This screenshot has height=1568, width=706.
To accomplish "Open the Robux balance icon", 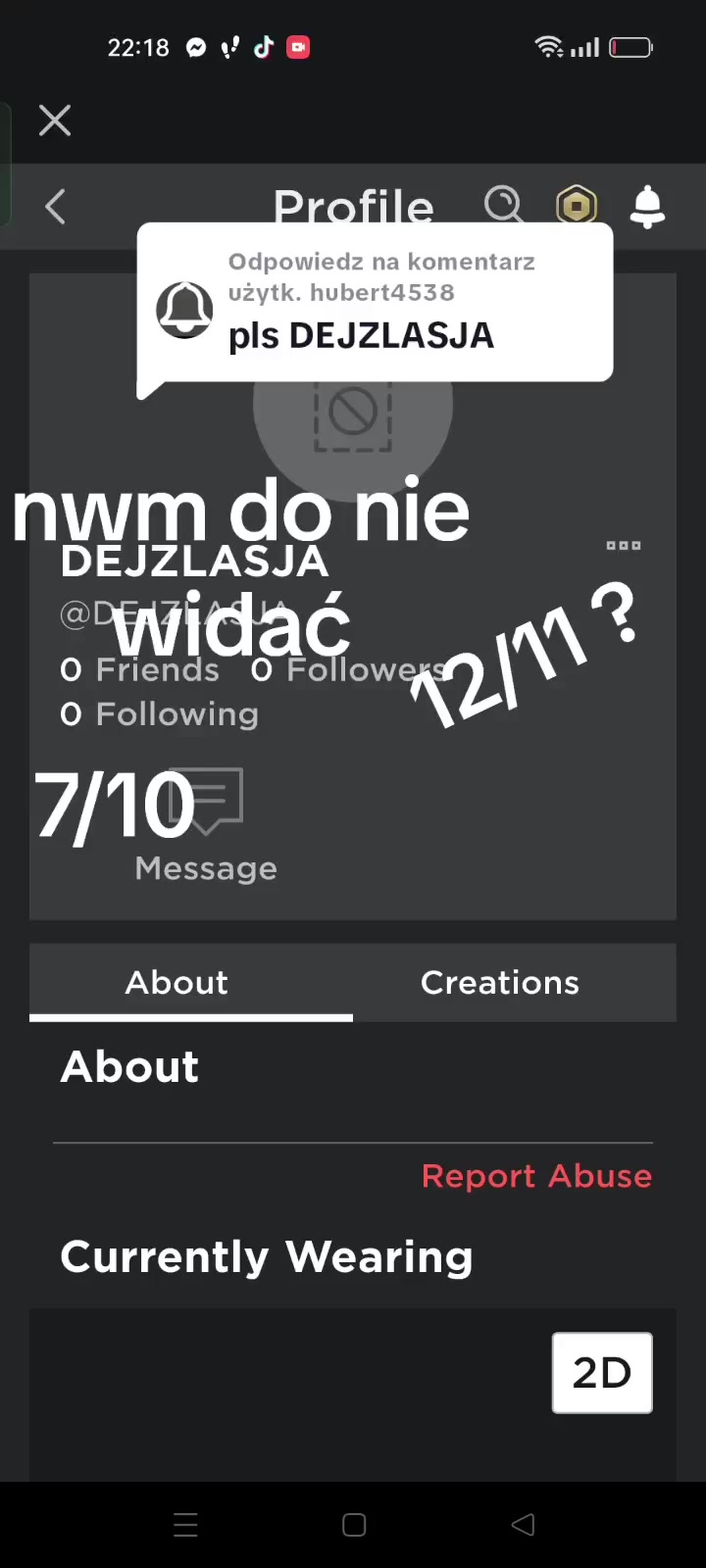I will pyautogui.click(x=577, y=206).
